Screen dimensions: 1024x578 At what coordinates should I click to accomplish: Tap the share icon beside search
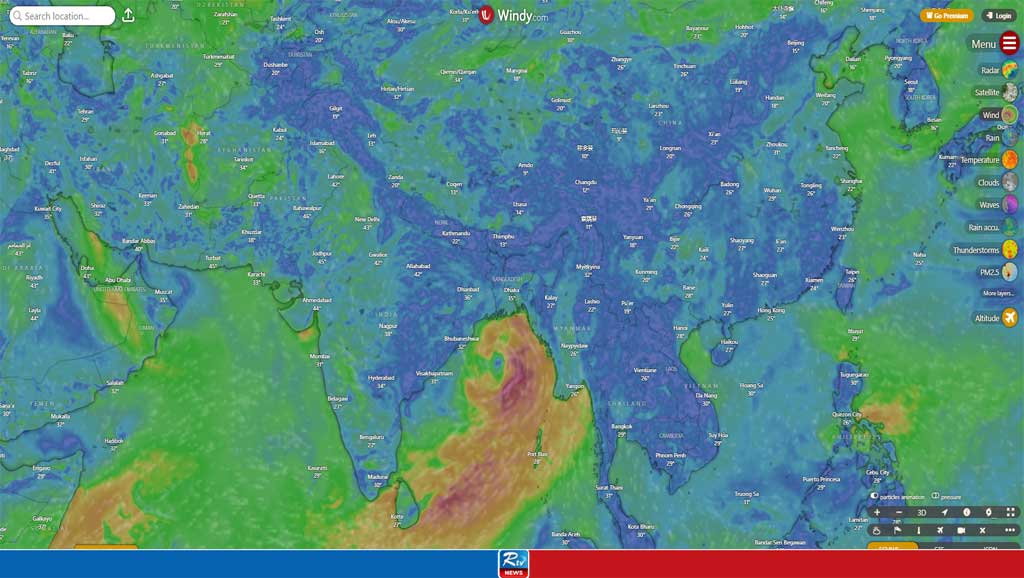(x=128, y=15)
